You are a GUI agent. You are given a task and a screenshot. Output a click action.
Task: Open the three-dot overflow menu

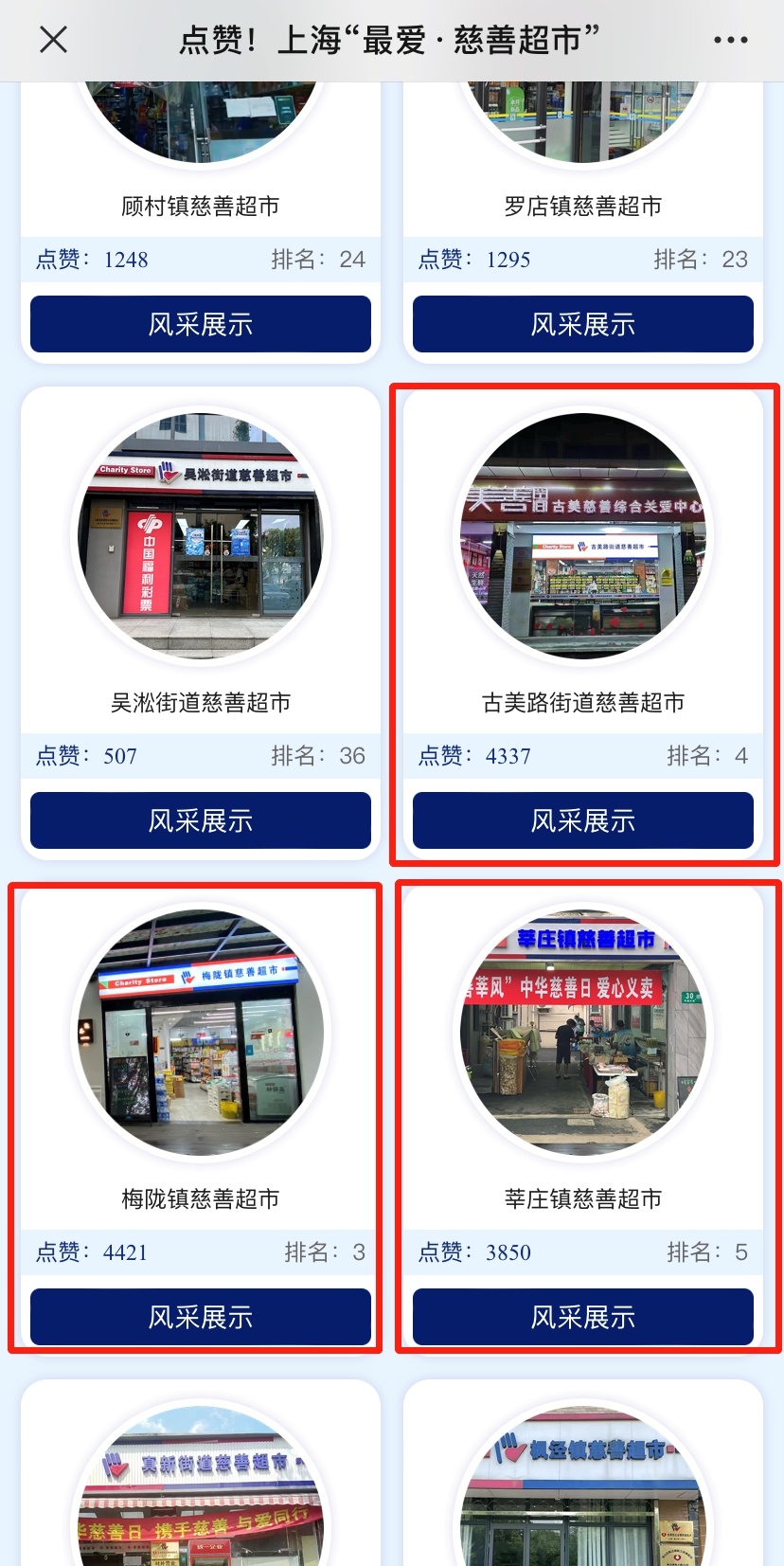point(730,40)
